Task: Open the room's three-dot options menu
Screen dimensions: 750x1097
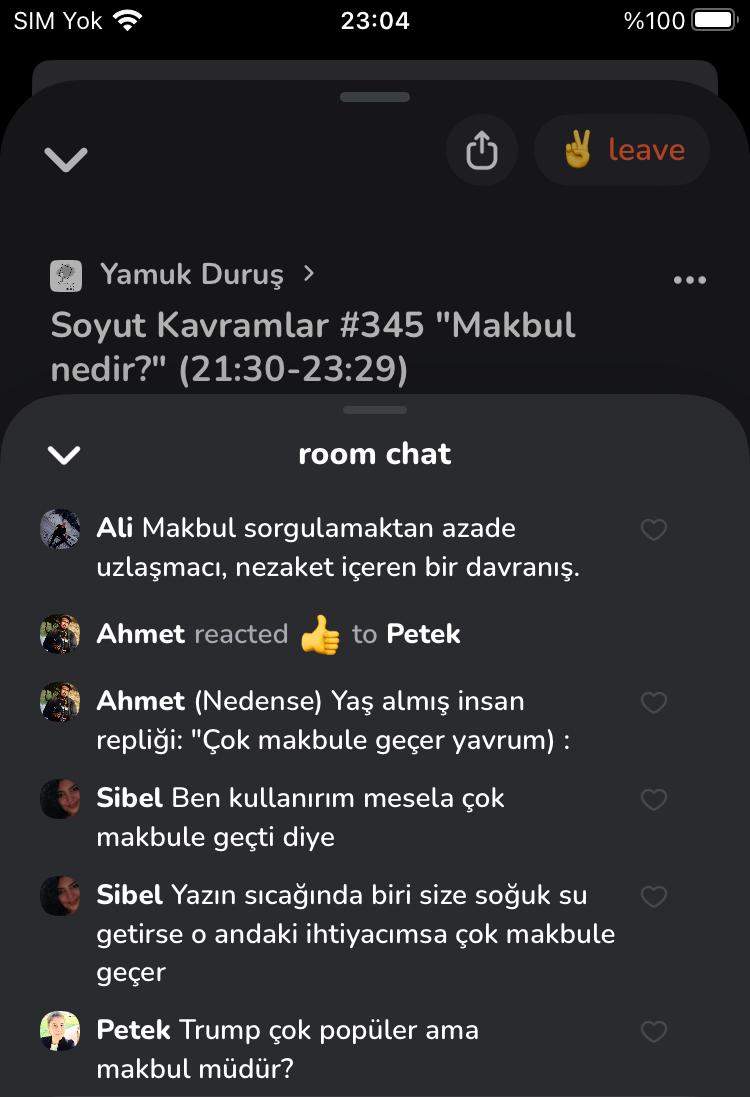Action: 690,280
